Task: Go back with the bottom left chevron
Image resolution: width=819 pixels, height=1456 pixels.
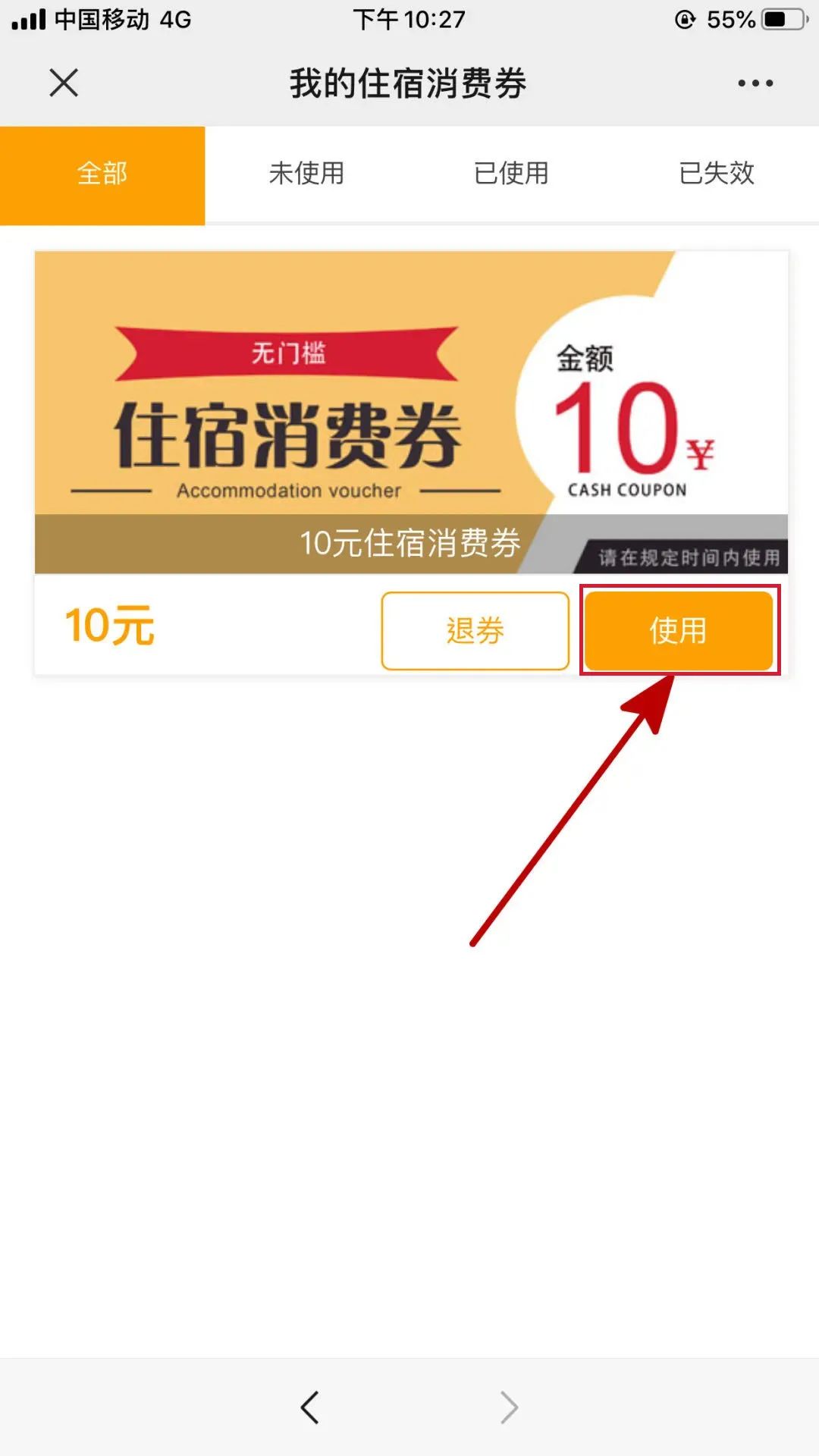Action: 310,1407
